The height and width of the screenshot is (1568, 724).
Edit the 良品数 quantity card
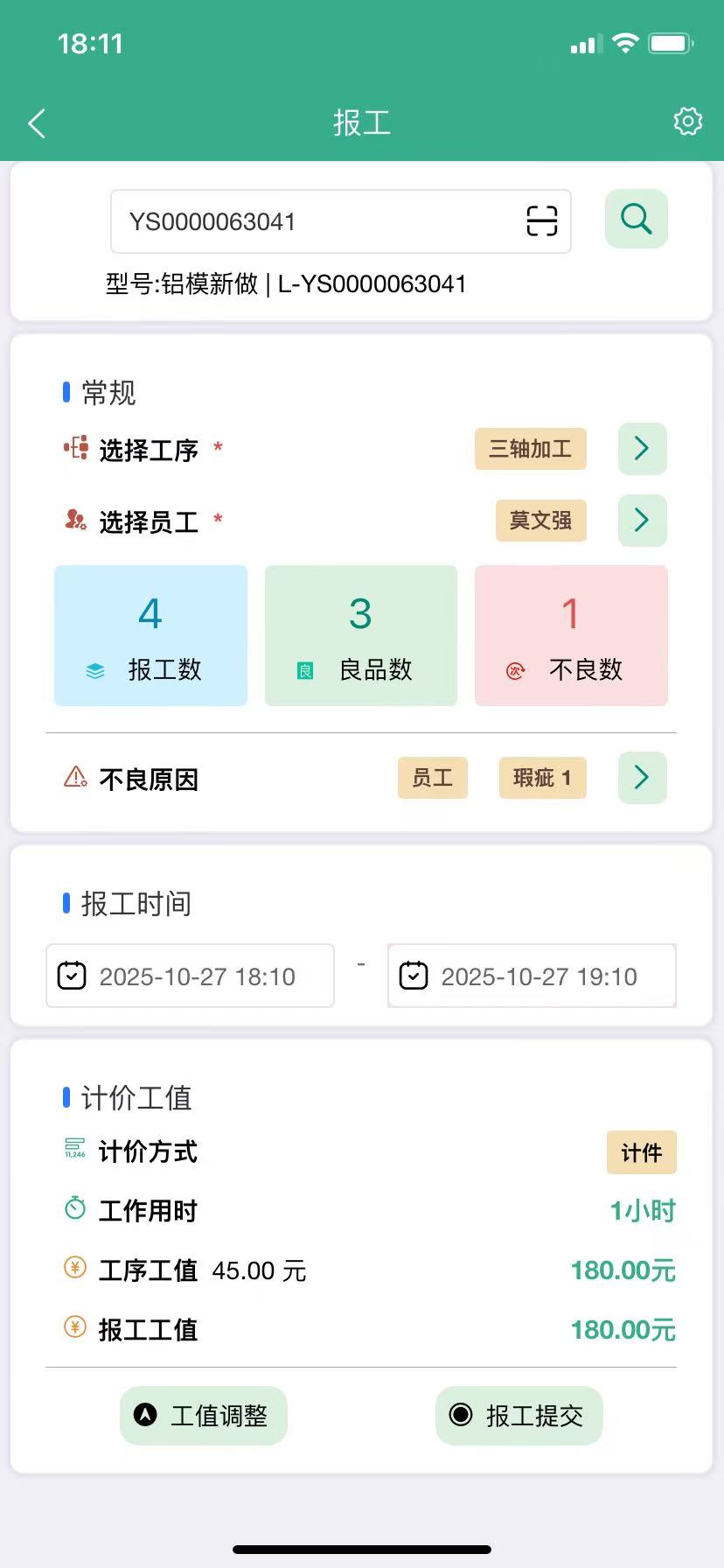tap(360, 635)
